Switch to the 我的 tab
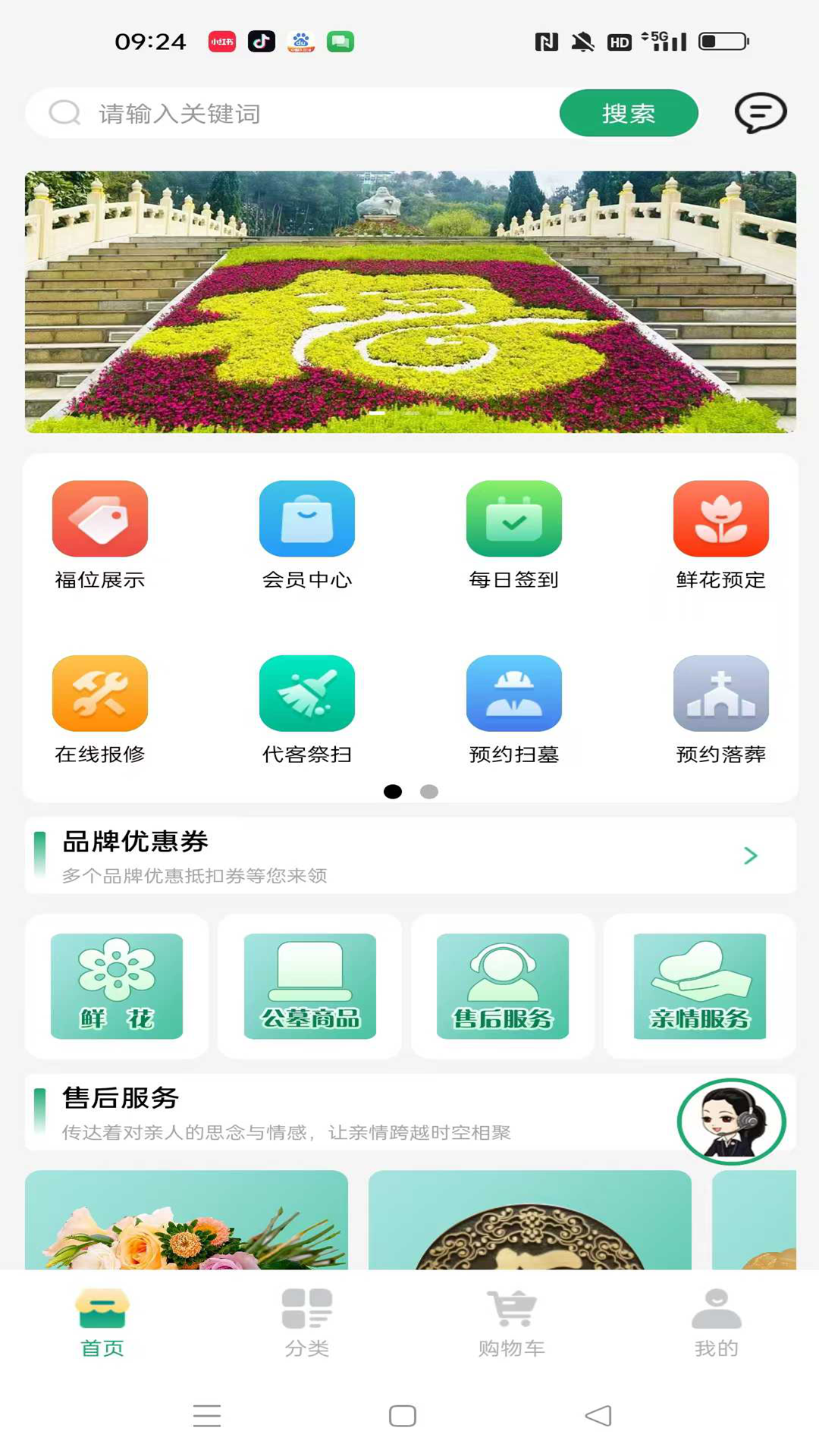The width and height of the screenshot is (819, 1456). click(x=716, y=1323)
